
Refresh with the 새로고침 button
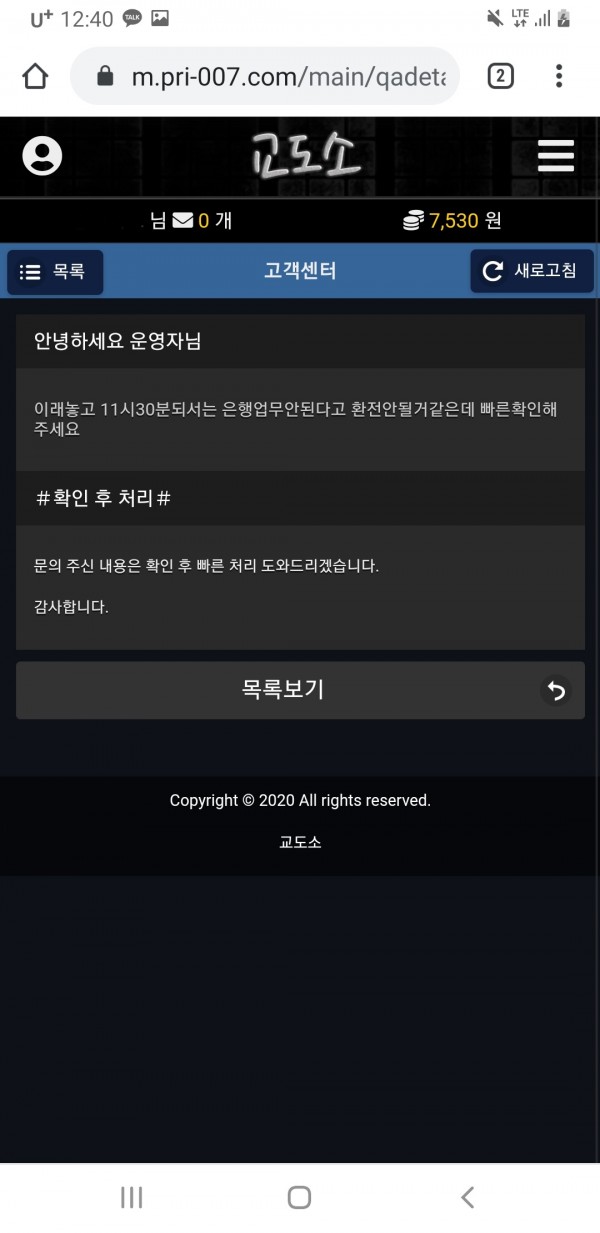[531, 271]
